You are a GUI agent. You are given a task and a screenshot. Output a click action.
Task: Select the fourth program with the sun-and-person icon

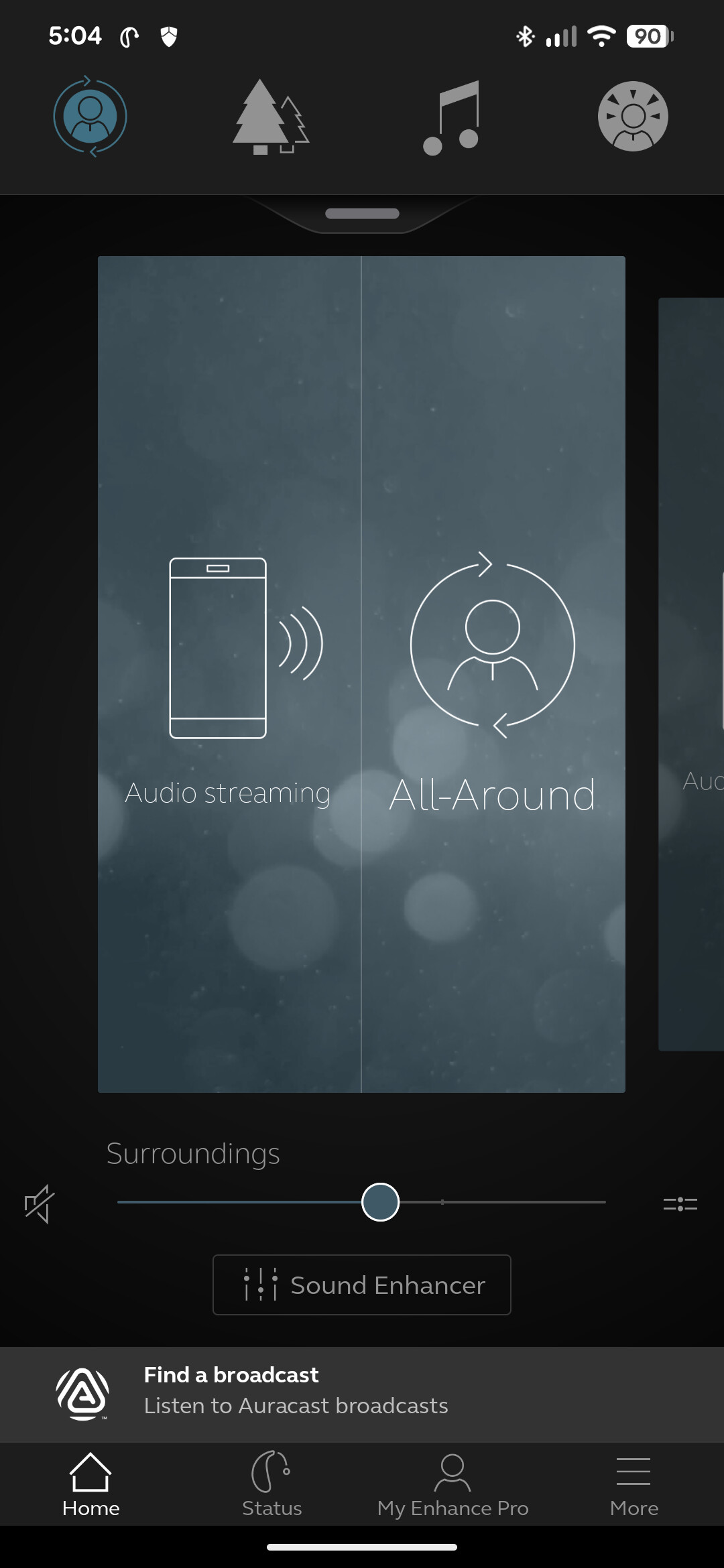pyautogui.click(x=633, y=117)
